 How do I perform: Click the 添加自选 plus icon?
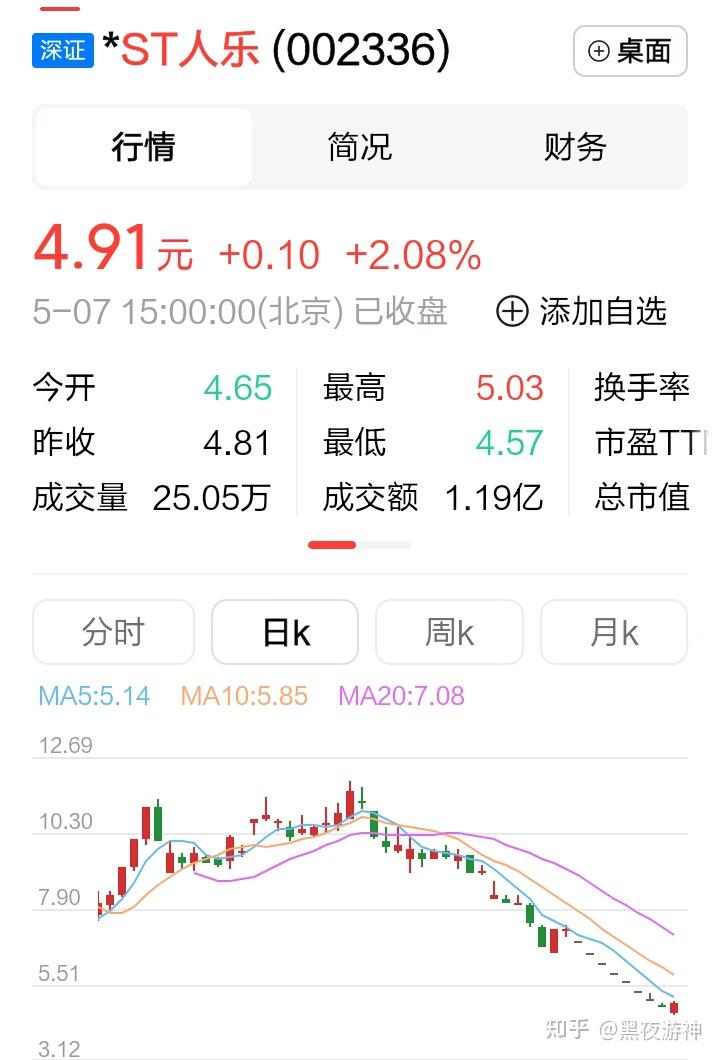coord(512,312)
